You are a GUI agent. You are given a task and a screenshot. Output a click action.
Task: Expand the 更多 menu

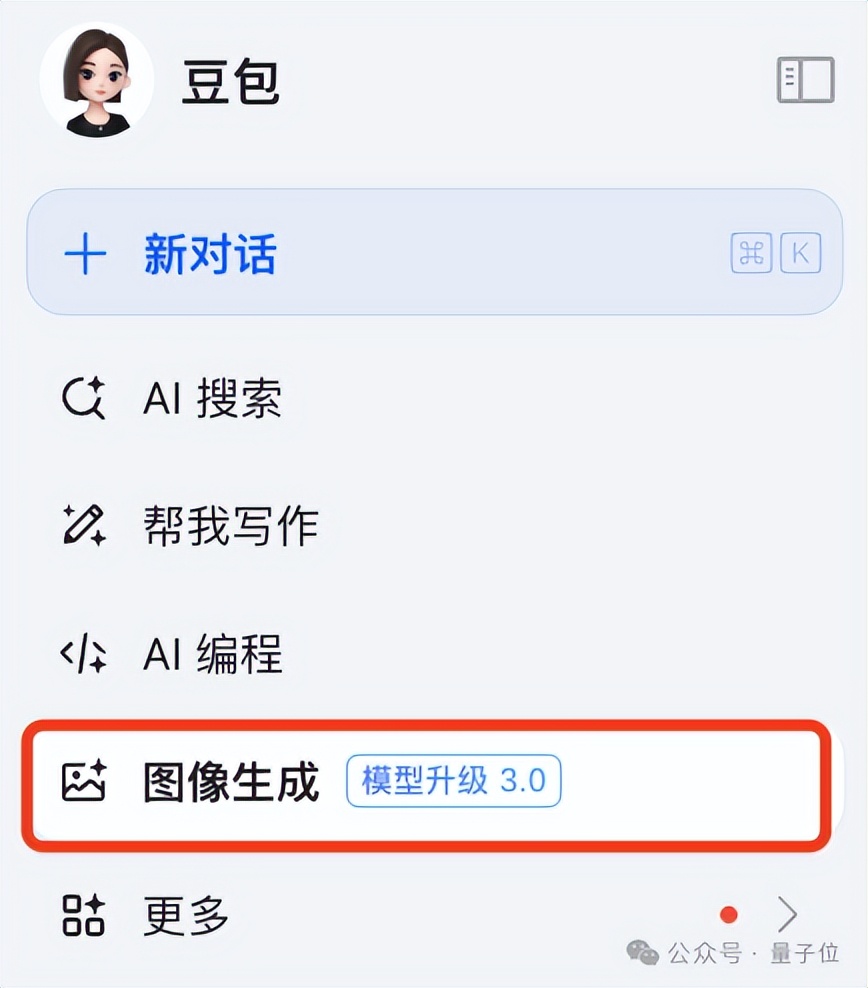click(x=186, y=914)
